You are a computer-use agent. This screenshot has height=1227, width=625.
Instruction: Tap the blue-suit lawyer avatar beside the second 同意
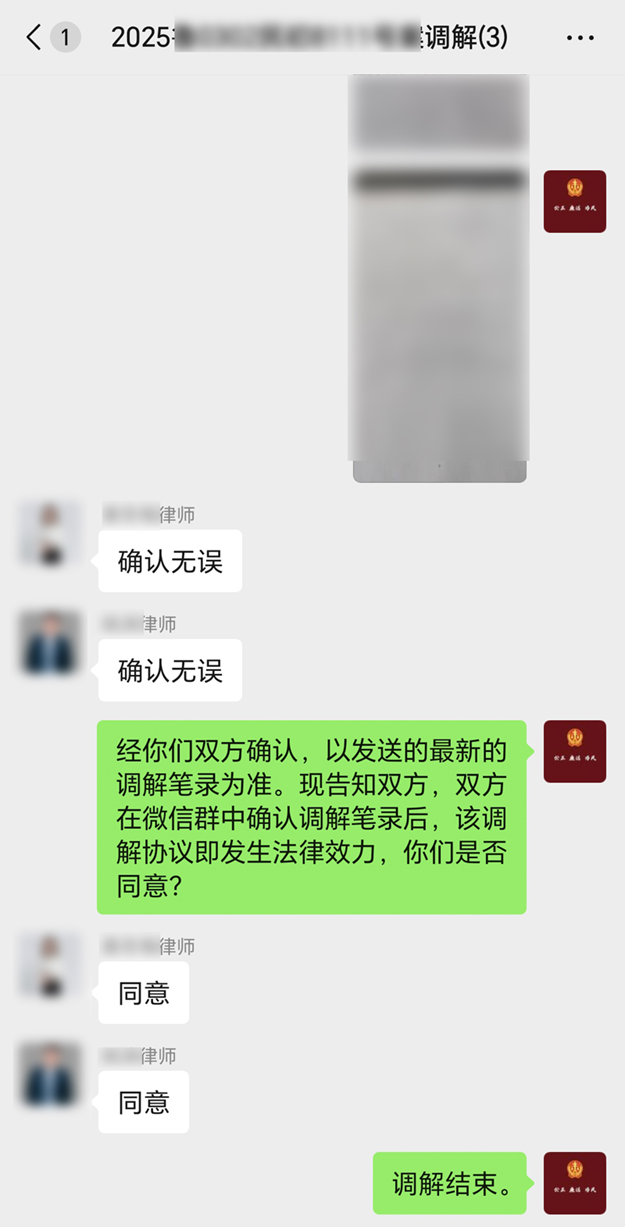point(50,1075)
